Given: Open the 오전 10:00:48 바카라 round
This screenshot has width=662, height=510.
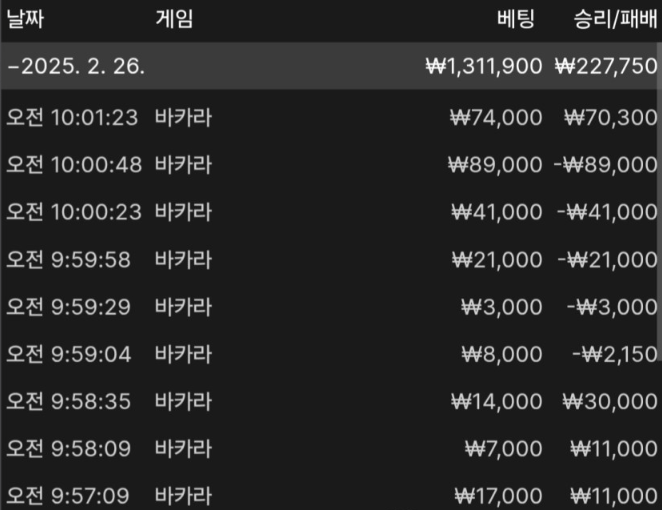Looking at the screenshot, I should click(330, 164).
